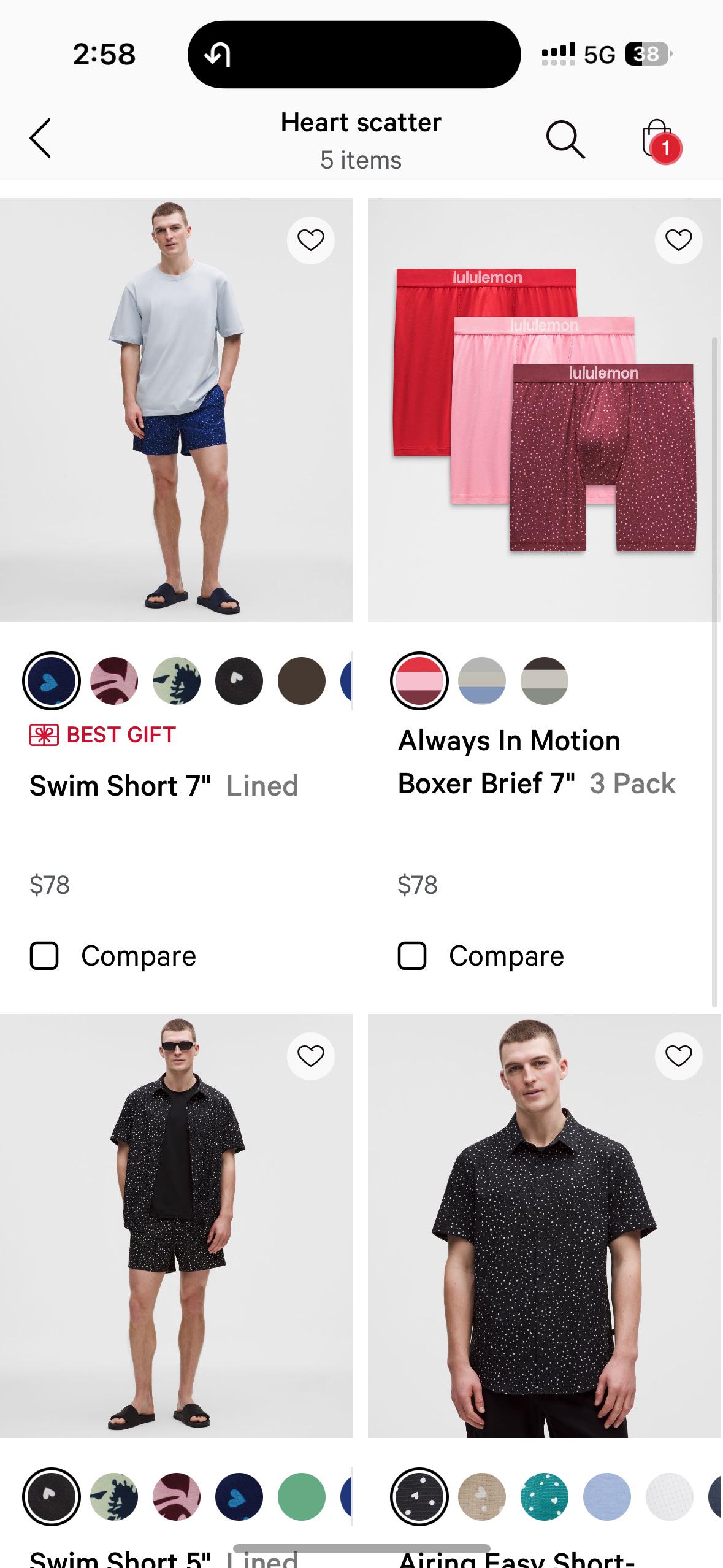Open the Airing Easy shirt product image
The image size is (723, 1568).
click(544, 1226)
